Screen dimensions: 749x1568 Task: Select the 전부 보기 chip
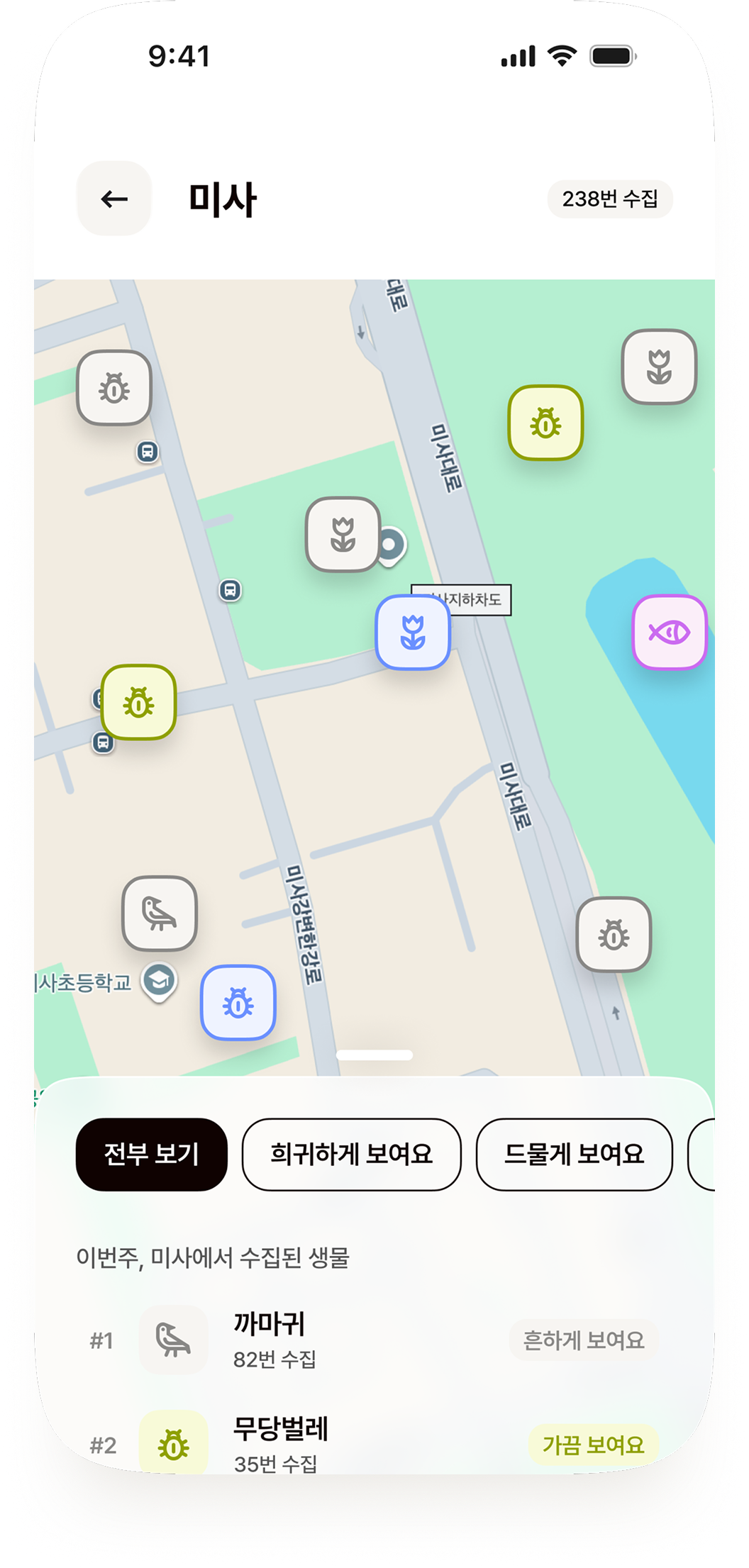click(x=152, y=1154)
